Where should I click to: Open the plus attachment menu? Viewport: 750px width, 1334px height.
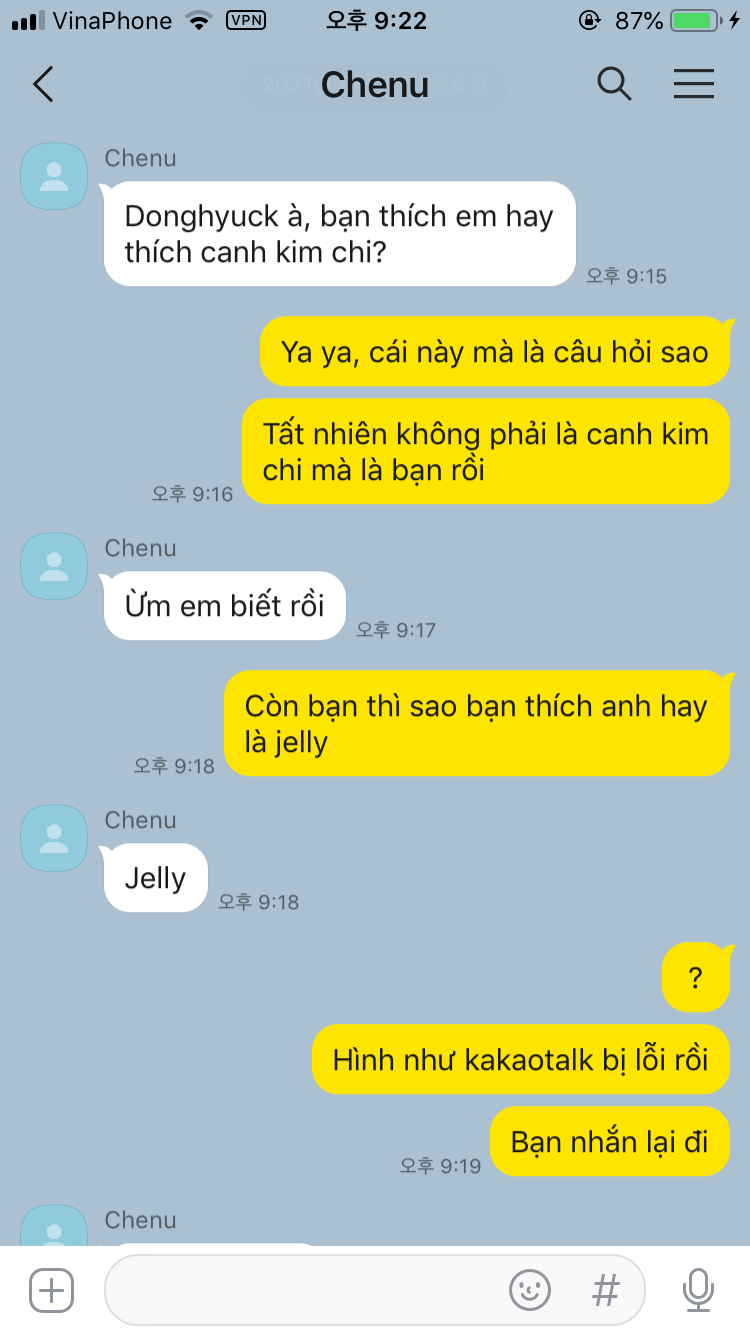[51, 1290]
